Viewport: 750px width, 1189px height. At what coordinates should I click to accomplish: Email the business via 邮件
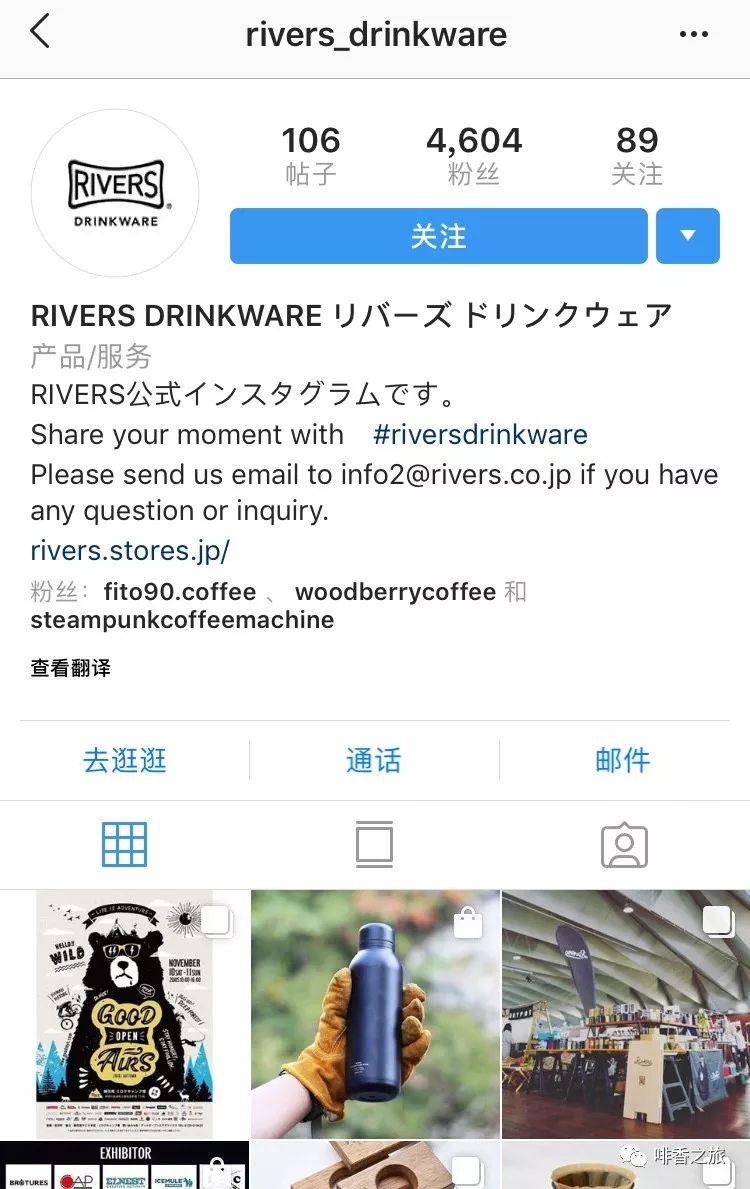[622, 760]
